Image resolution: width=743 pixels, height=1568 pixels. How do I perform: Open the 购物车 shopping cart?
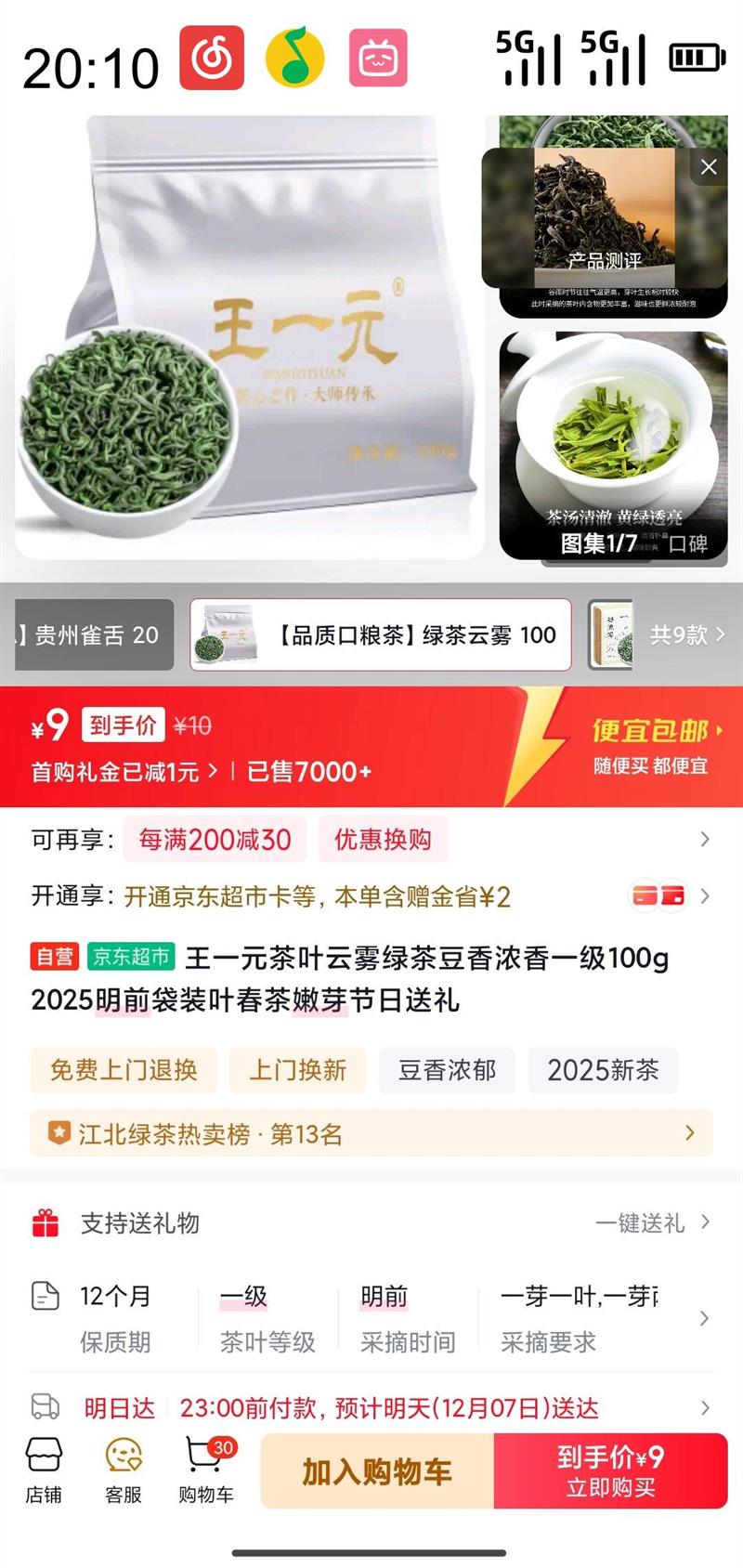click(x=206, y=1470)
